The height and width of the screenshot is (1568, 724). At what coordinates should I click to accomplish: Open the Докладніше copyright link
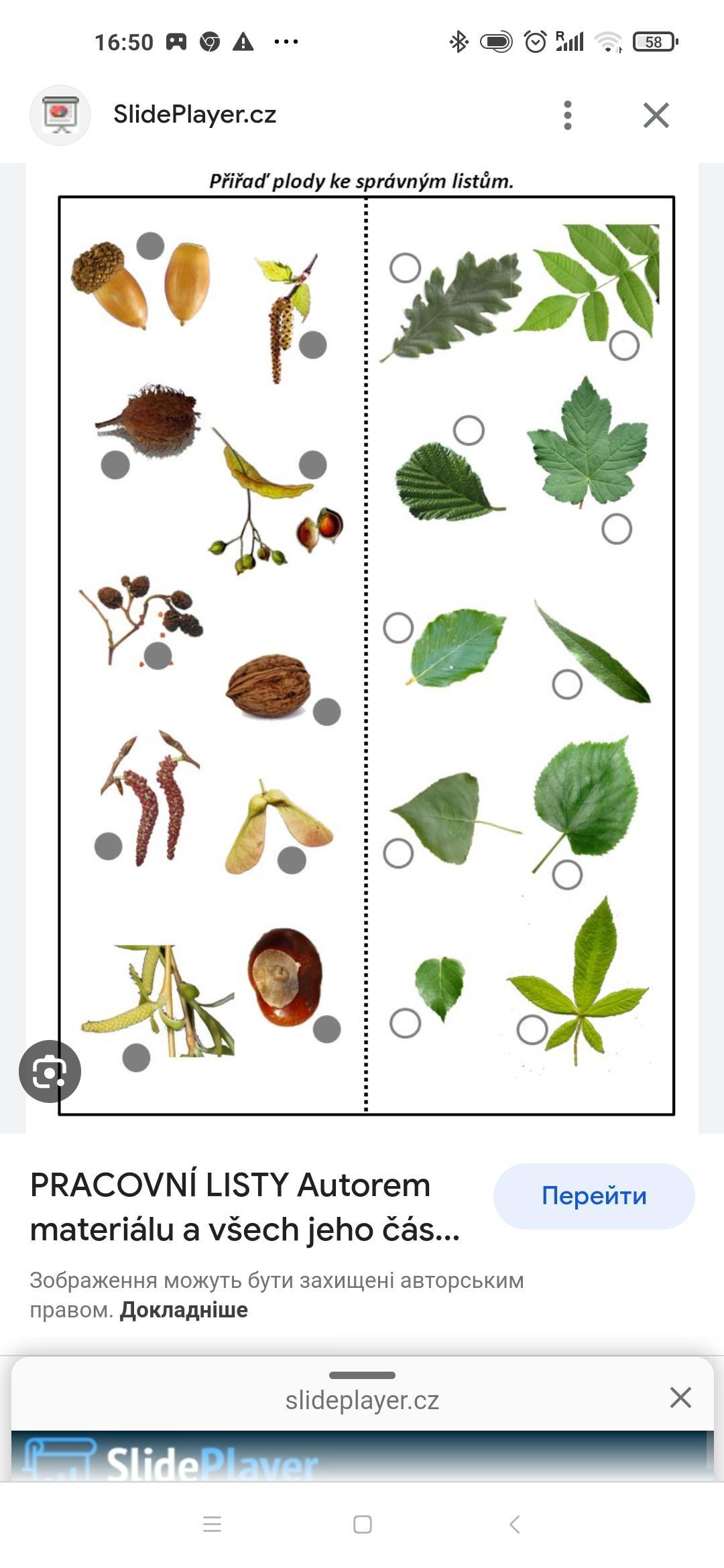[184, 1309]
